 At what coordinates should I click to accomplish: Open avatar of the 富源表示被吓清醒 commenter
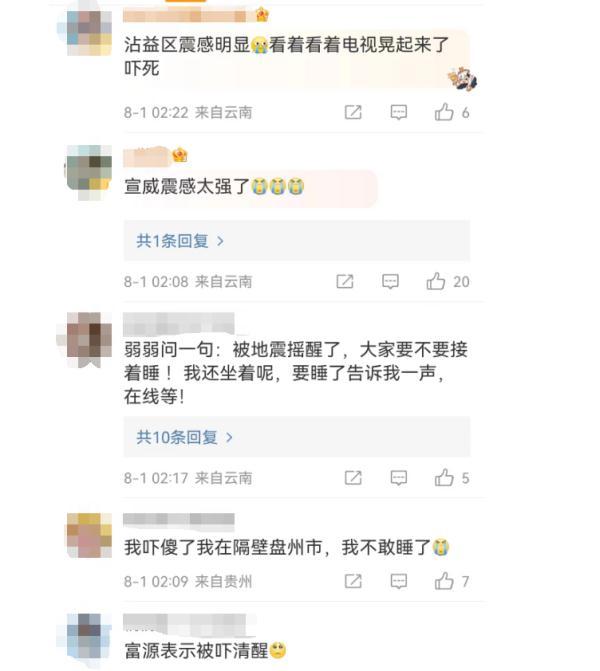pyautogui.click(x=88, y=638)
